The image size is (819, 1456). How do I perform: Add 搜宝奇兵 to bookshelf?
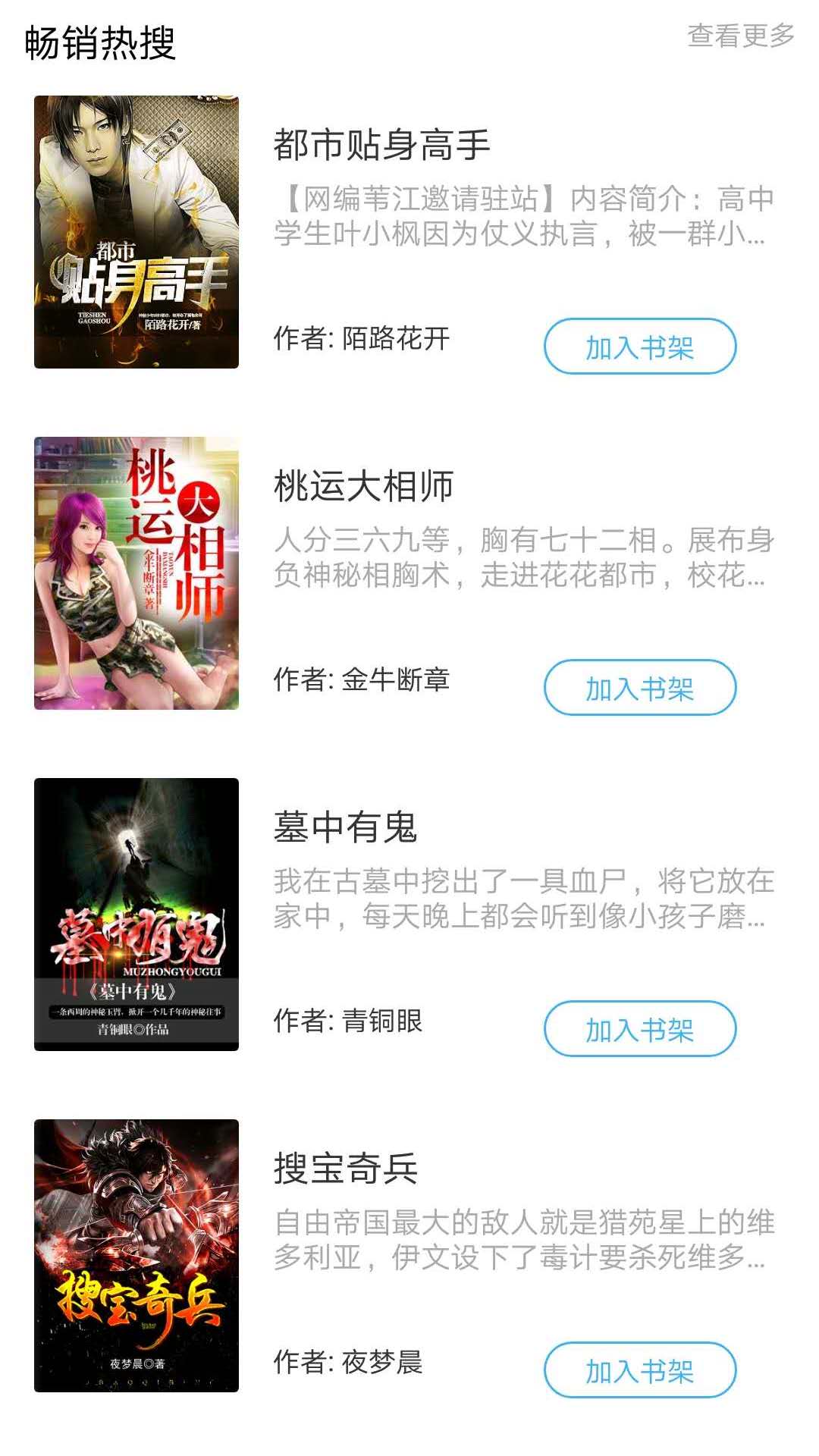(x=640, y=1370)
